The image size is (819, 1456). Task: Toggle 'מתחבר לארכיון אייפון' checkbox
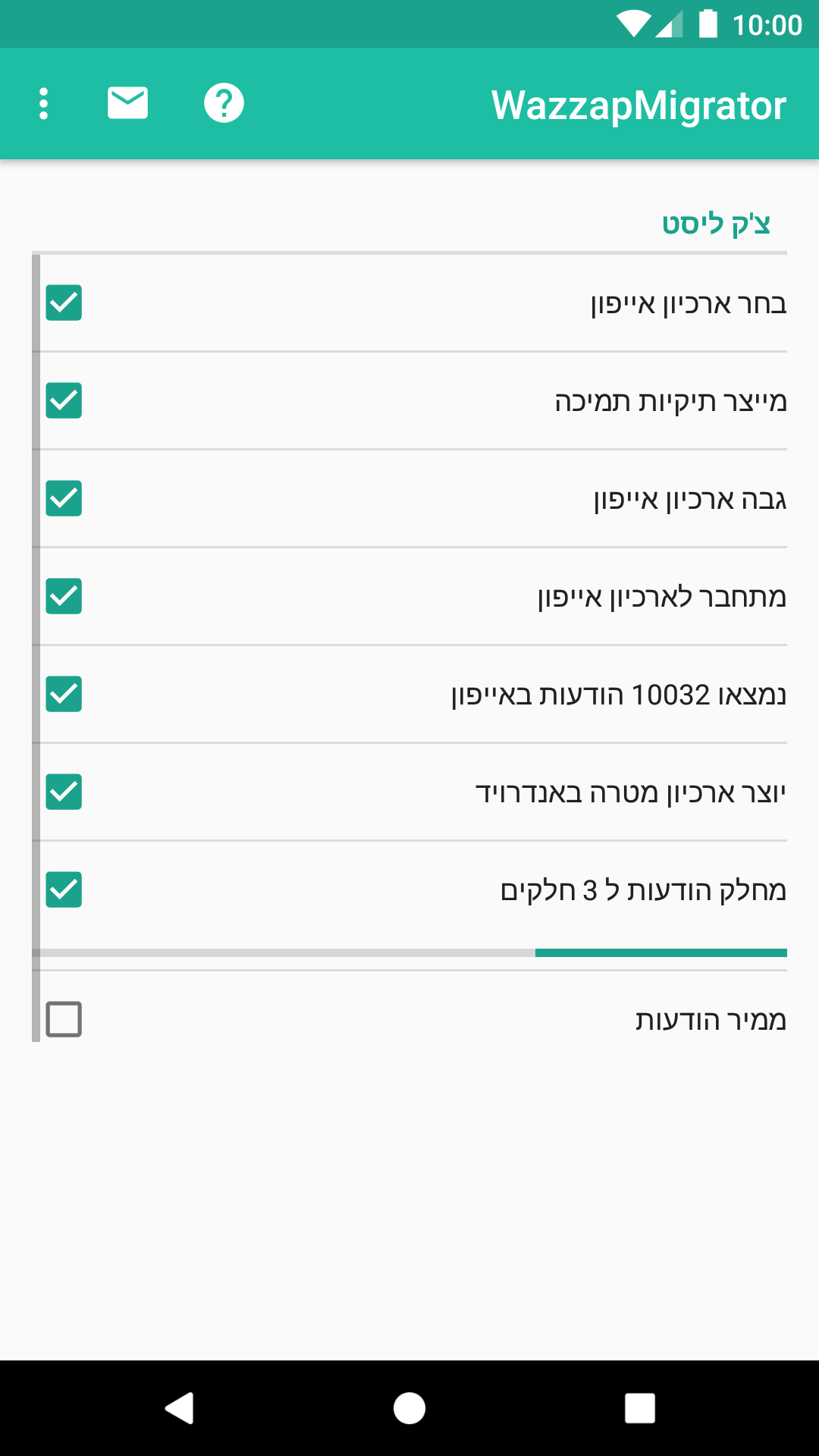64,597
